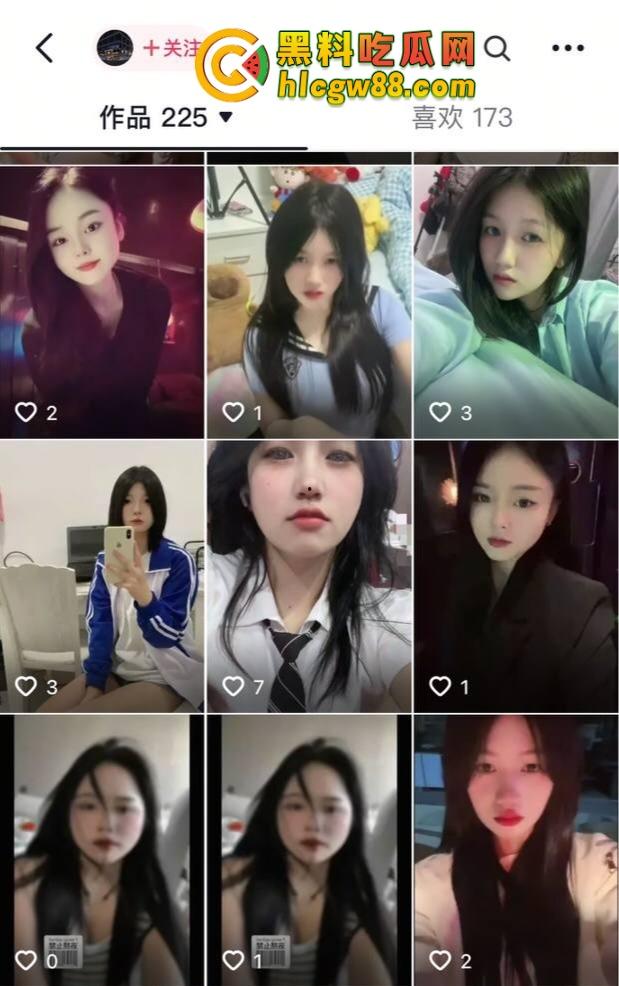Image resolution: width=619 pixels, height=986 pixels.
Task: Open the sailor uniform video with 1 like
Action: (308, 300)
